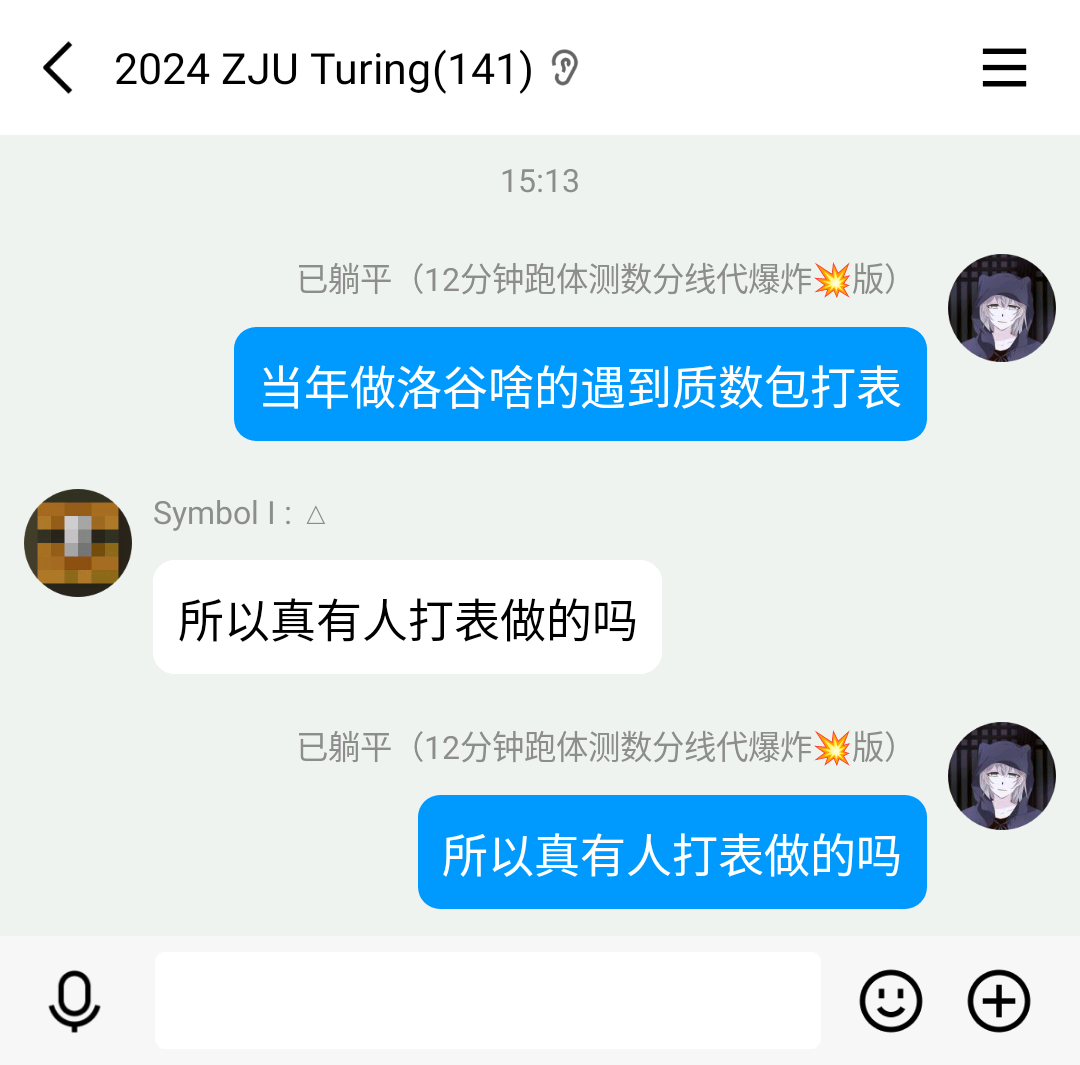Go back from the group chat
This screenshot has height=1065, width=1080.
tap(58, 69)
